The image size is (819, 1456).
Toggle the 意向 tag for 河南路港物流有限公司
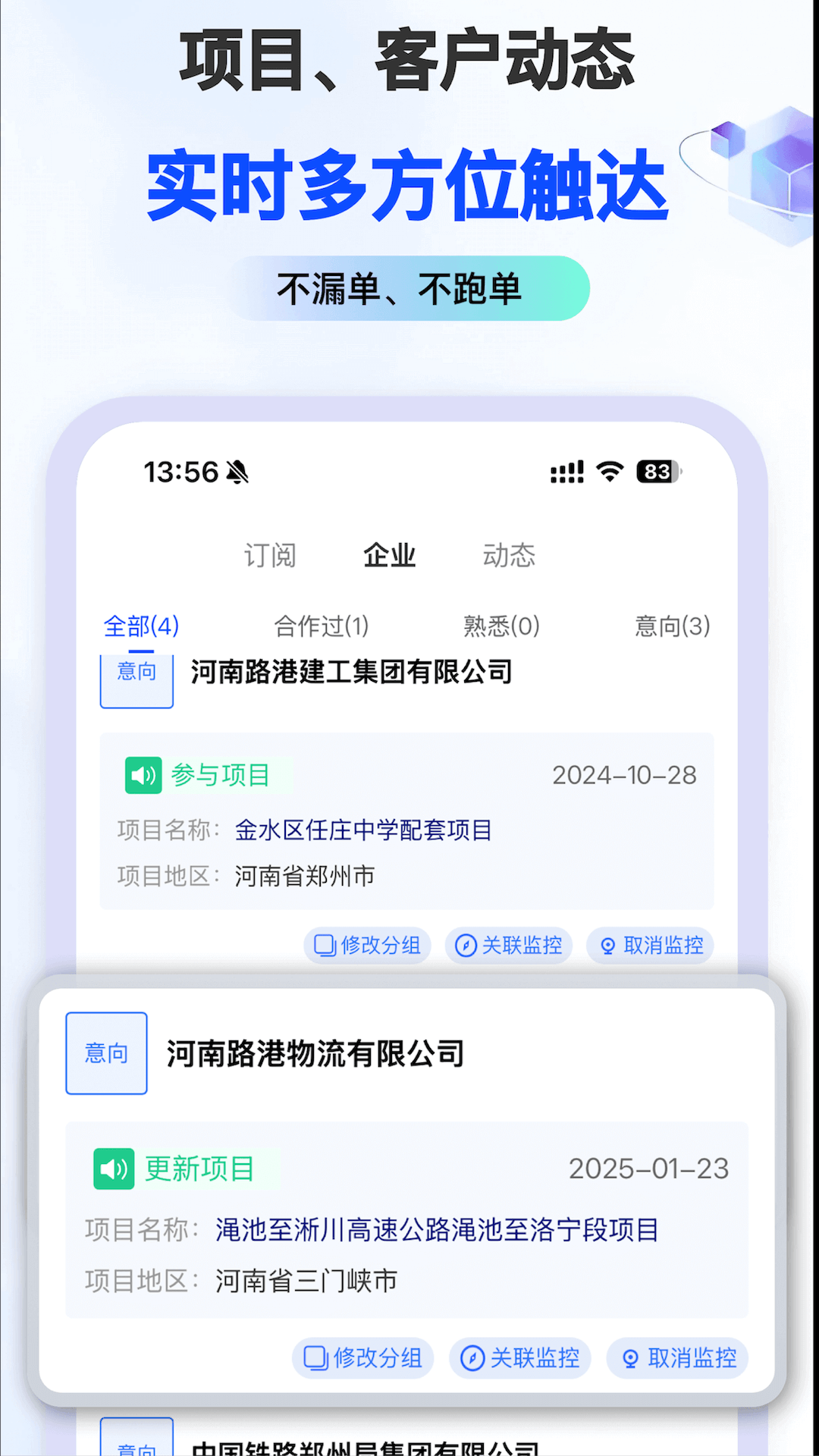[106, 1053]
